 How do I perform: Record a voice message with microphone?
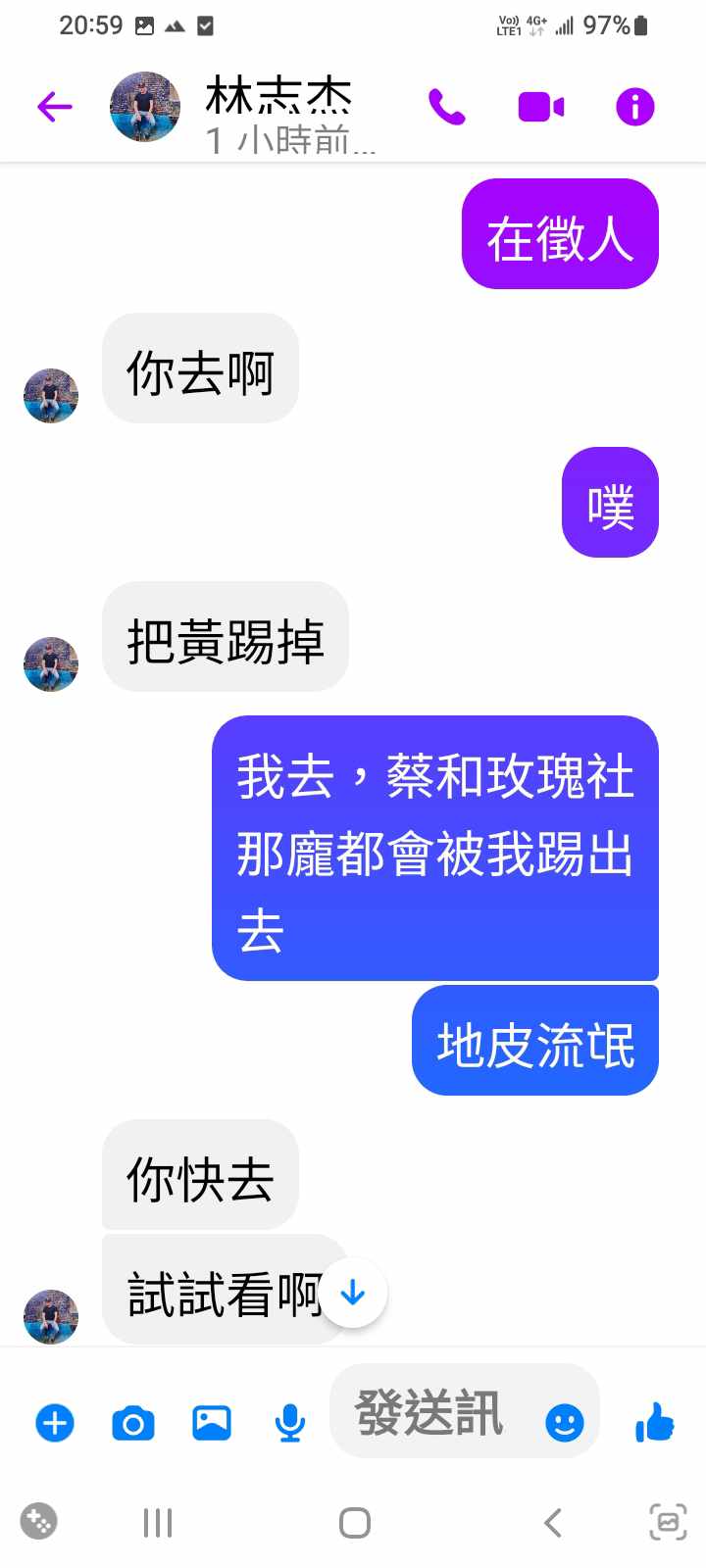(289, 1422)
